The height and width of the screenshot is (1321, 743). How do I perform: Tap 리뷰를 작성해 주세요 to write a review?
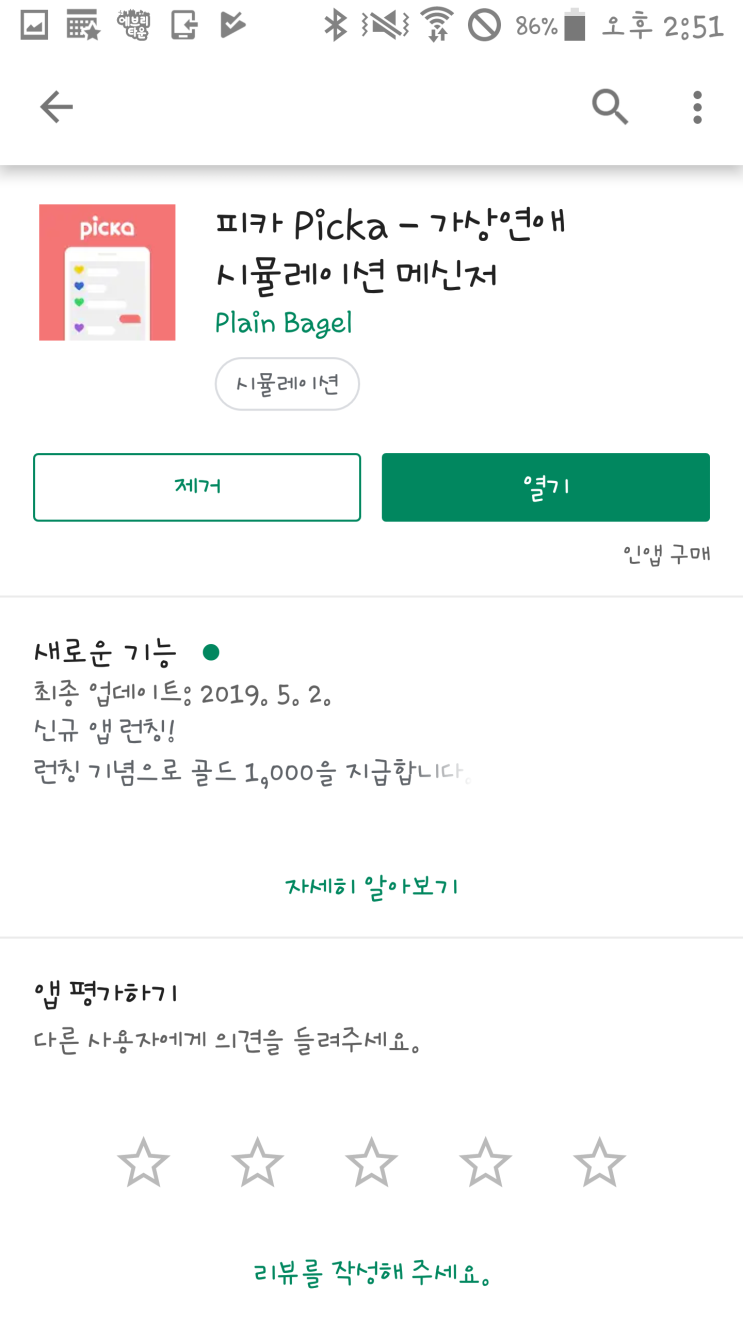pyautogui.click(x=371, y=1273)
